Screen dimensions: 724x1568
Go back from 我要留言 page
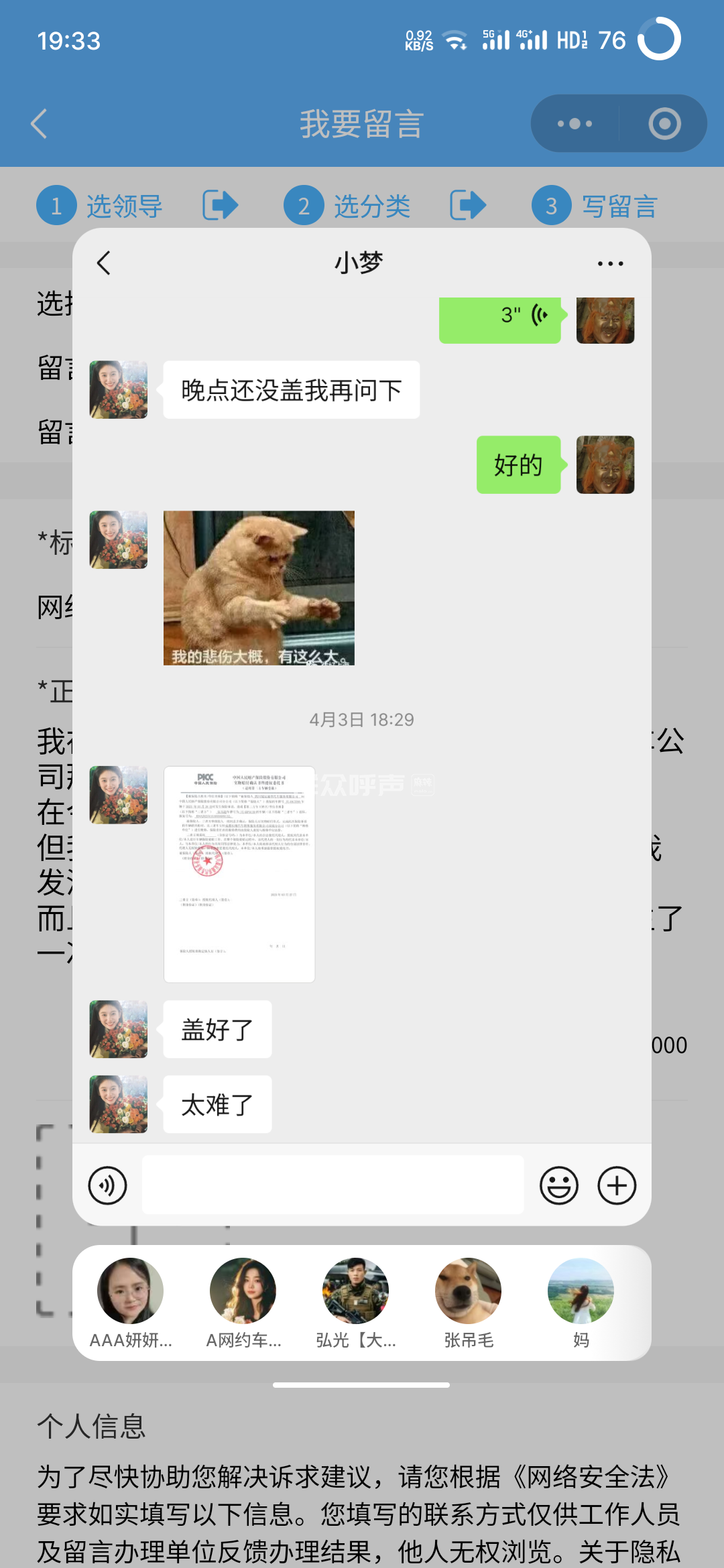[x=39, y=124]
